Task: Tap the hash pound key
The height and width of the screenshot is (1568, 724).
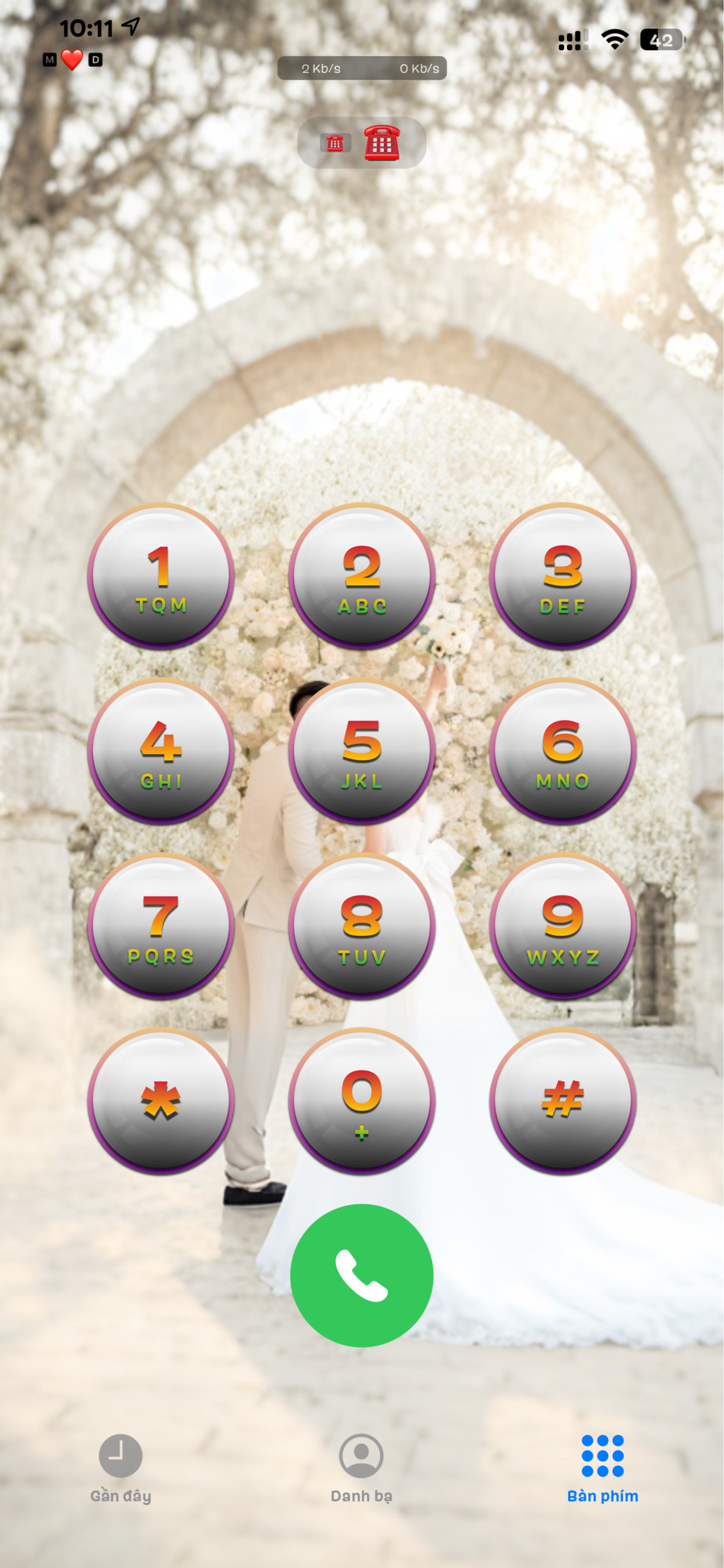Action: coord(563,1101)
